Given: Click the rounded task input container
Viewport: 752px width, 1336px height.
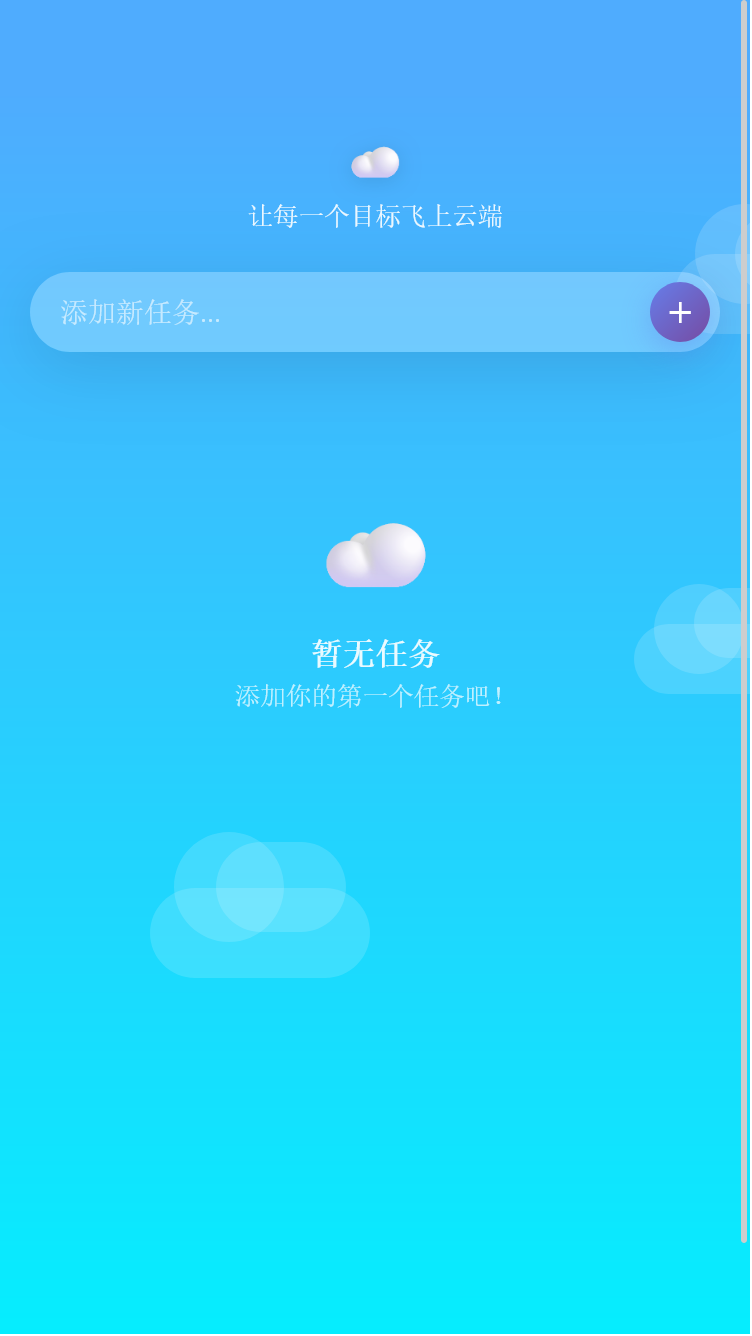Looking at the screenshot, I should [376, 312].
